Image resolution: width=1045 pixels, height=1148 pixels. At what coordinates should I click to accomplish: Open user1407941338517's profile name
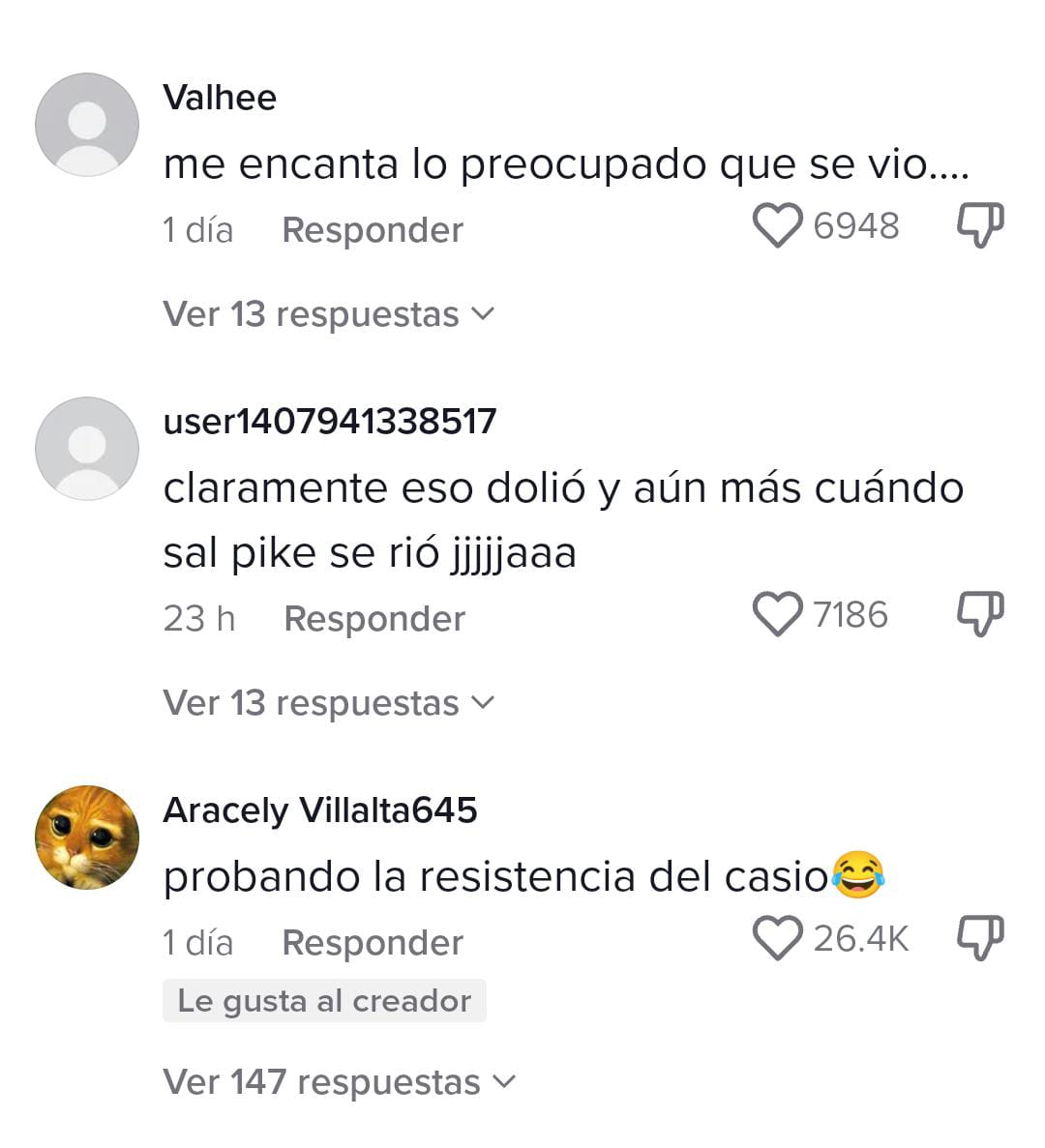tap(329, 422)
